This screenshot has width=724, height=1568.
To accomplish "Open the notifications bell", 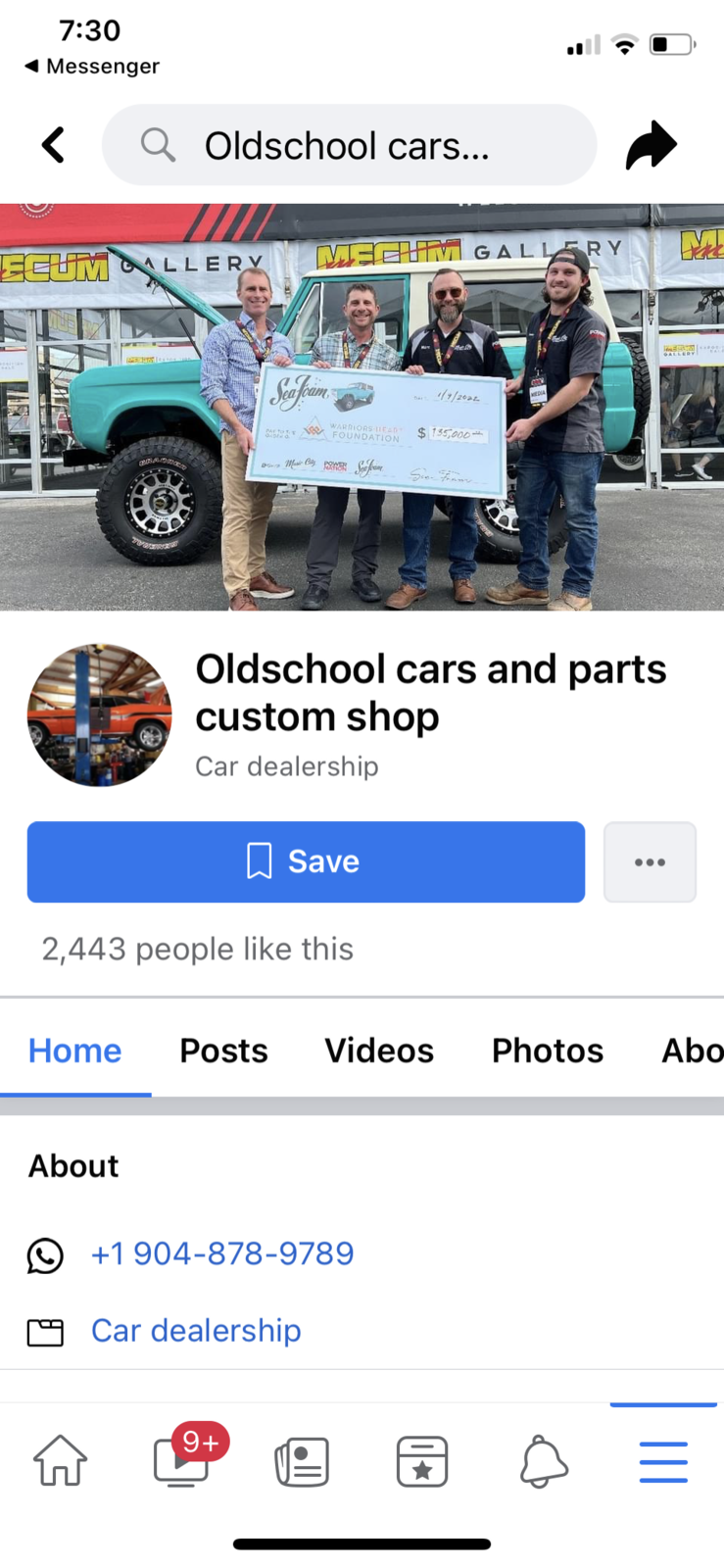I will pos(543,1461).
